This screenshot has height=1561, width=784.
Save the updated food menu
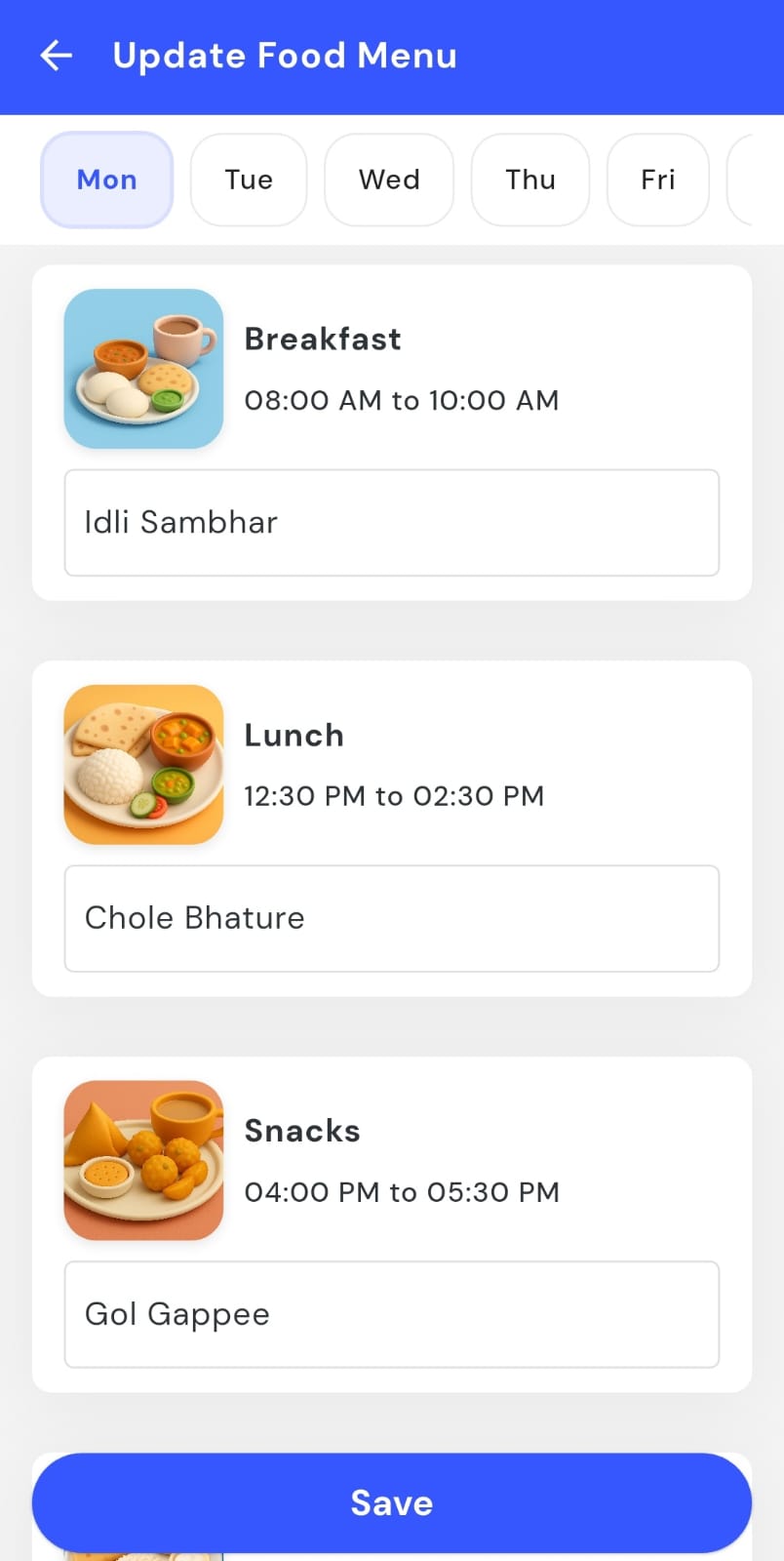[392, 1502]
